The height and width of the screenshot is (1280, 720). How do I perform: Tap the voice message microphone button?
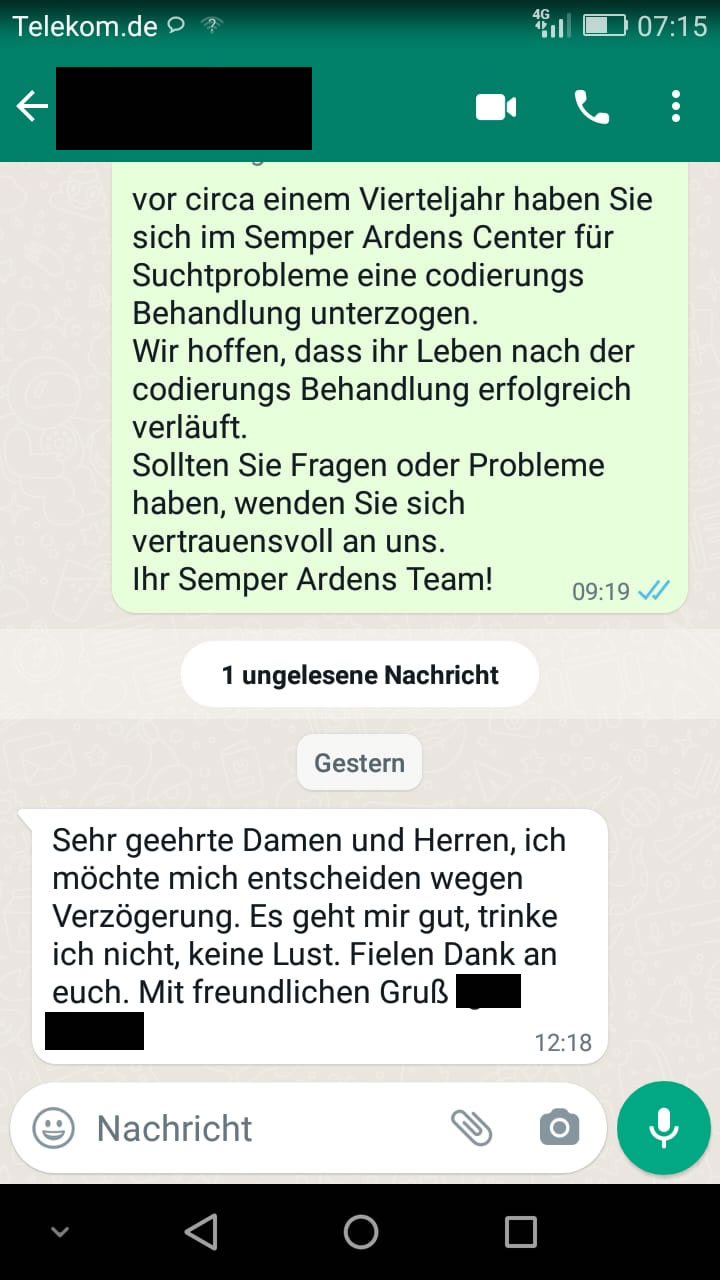[663, 1128]
